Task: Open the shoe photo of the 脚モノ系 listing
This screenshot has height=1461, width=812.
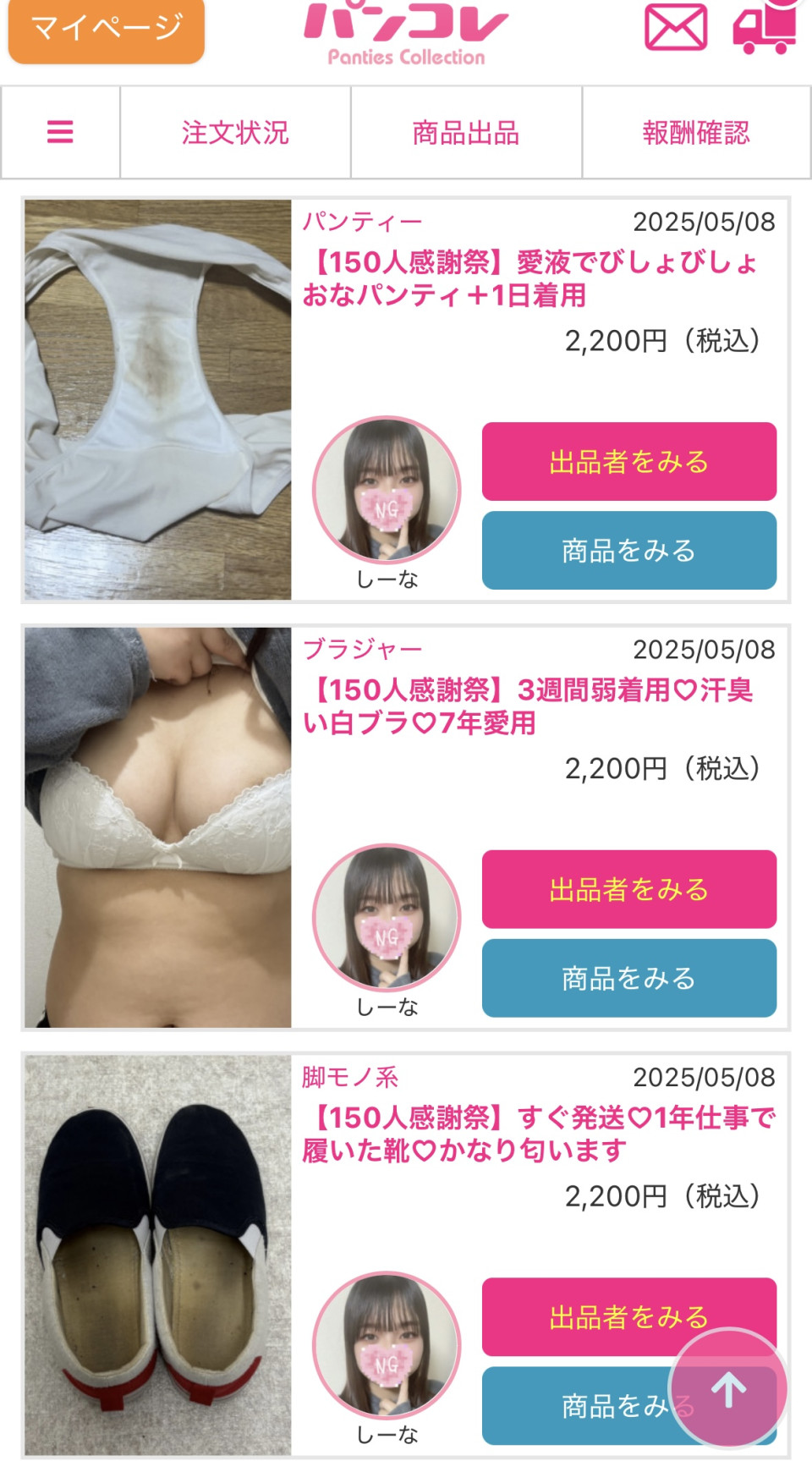Action: 157,1255
